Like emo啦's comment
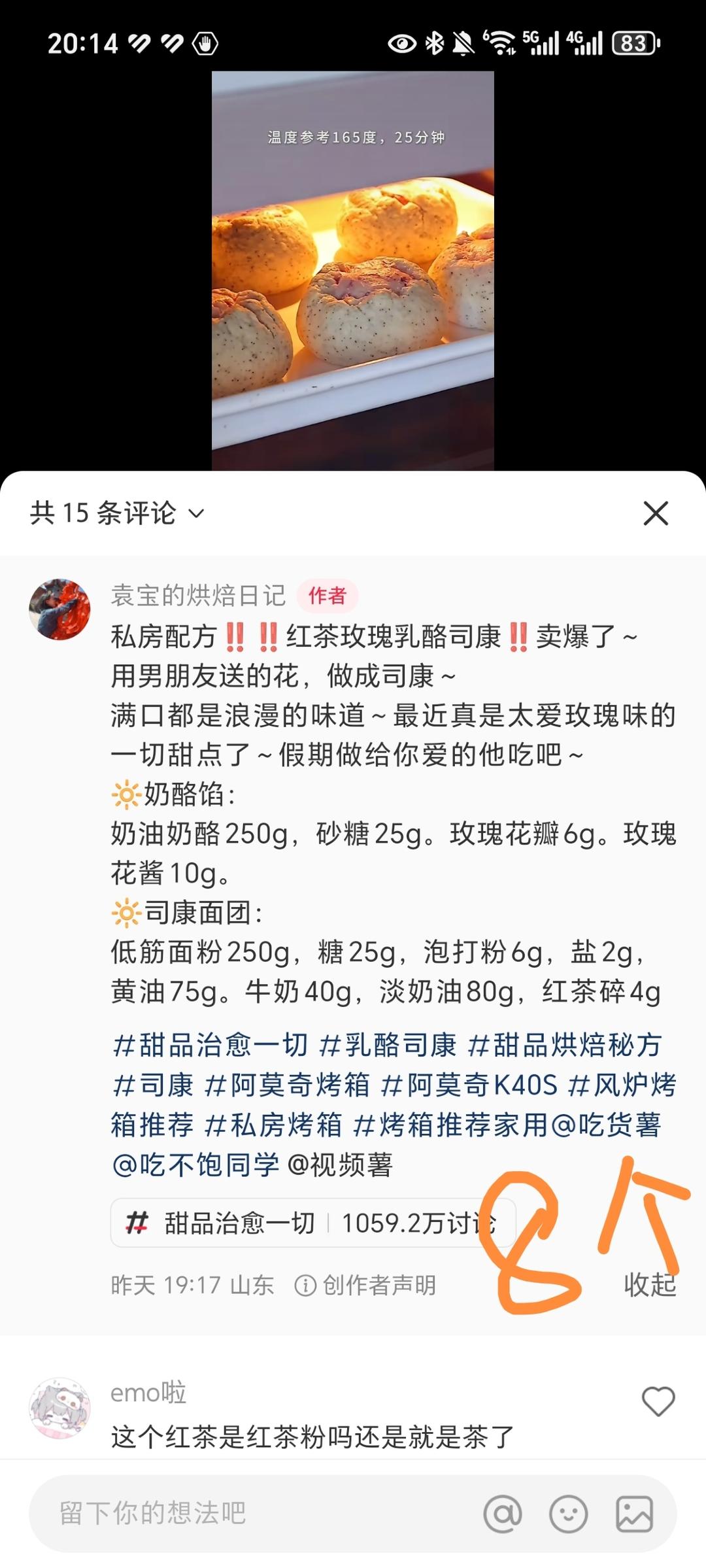 coord(658,1401)
